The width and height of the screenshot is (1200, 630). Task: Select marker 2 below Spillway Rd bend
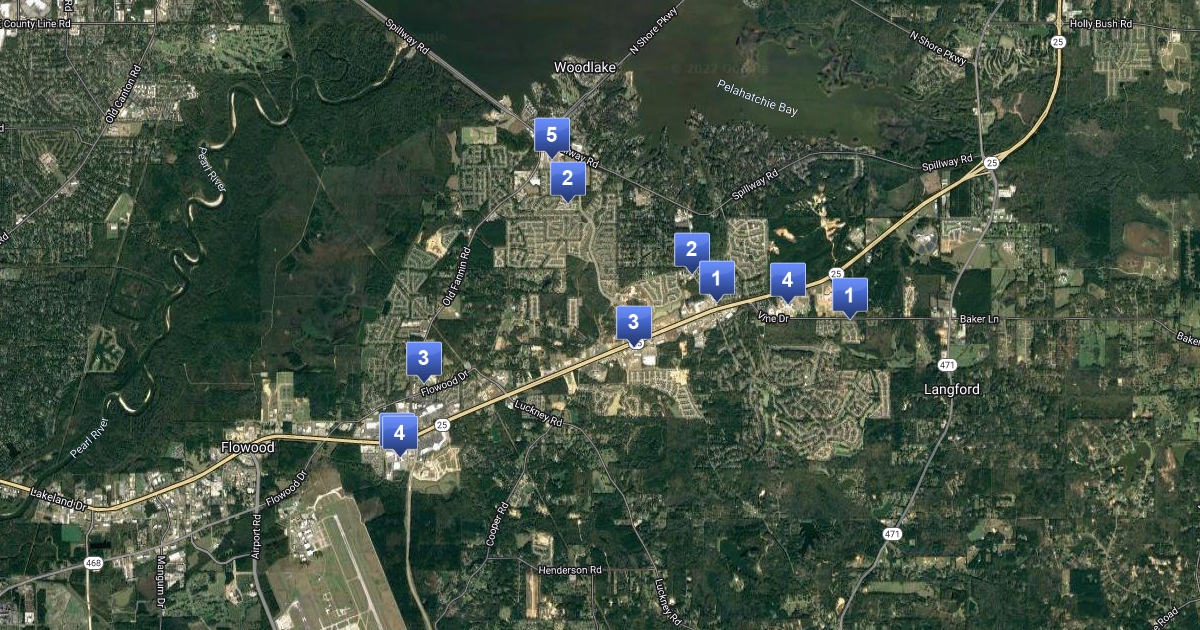[691, 250]
